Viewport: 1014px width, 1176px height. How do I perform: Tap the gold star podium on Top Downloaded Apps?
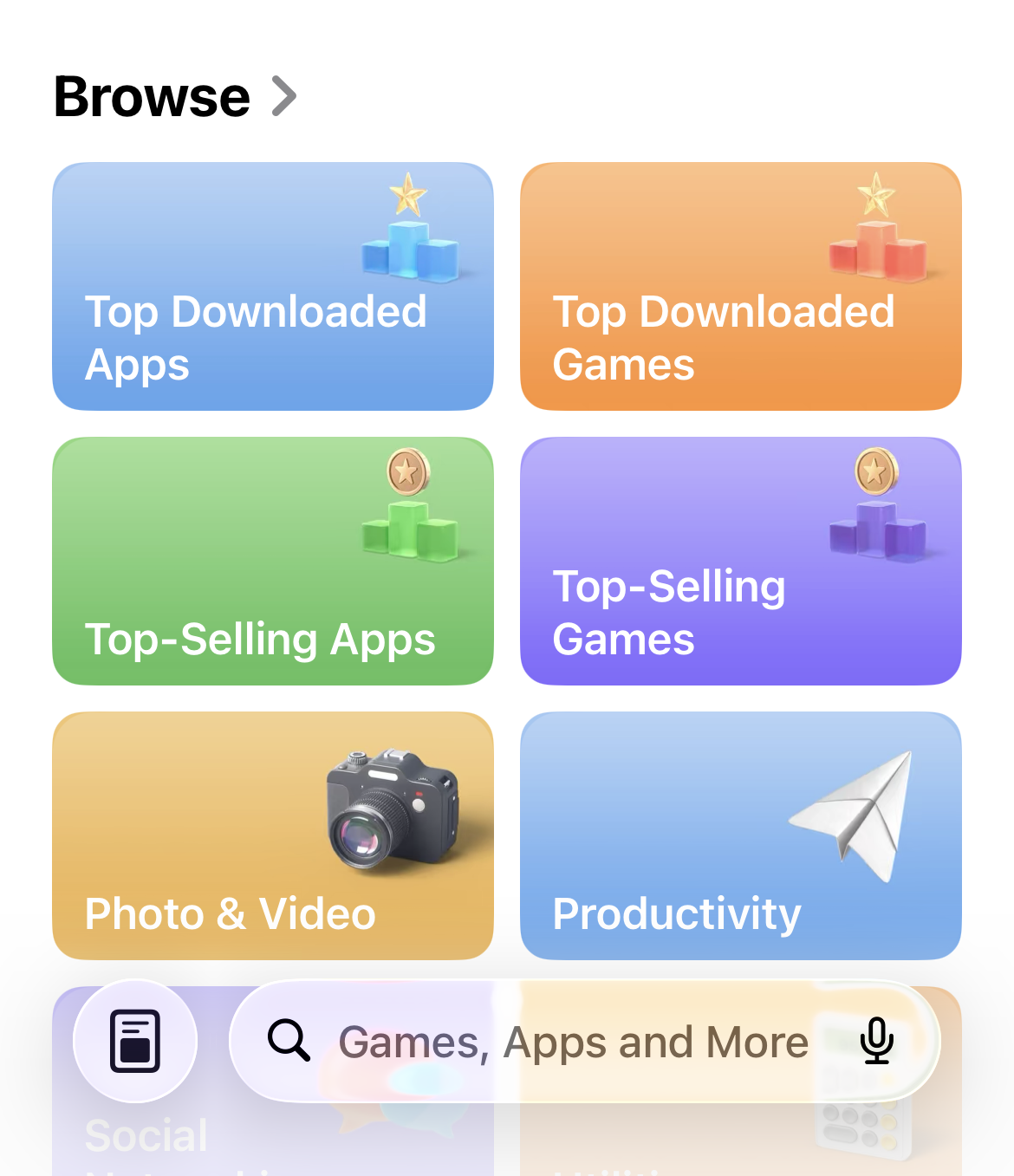click(407, 230)
